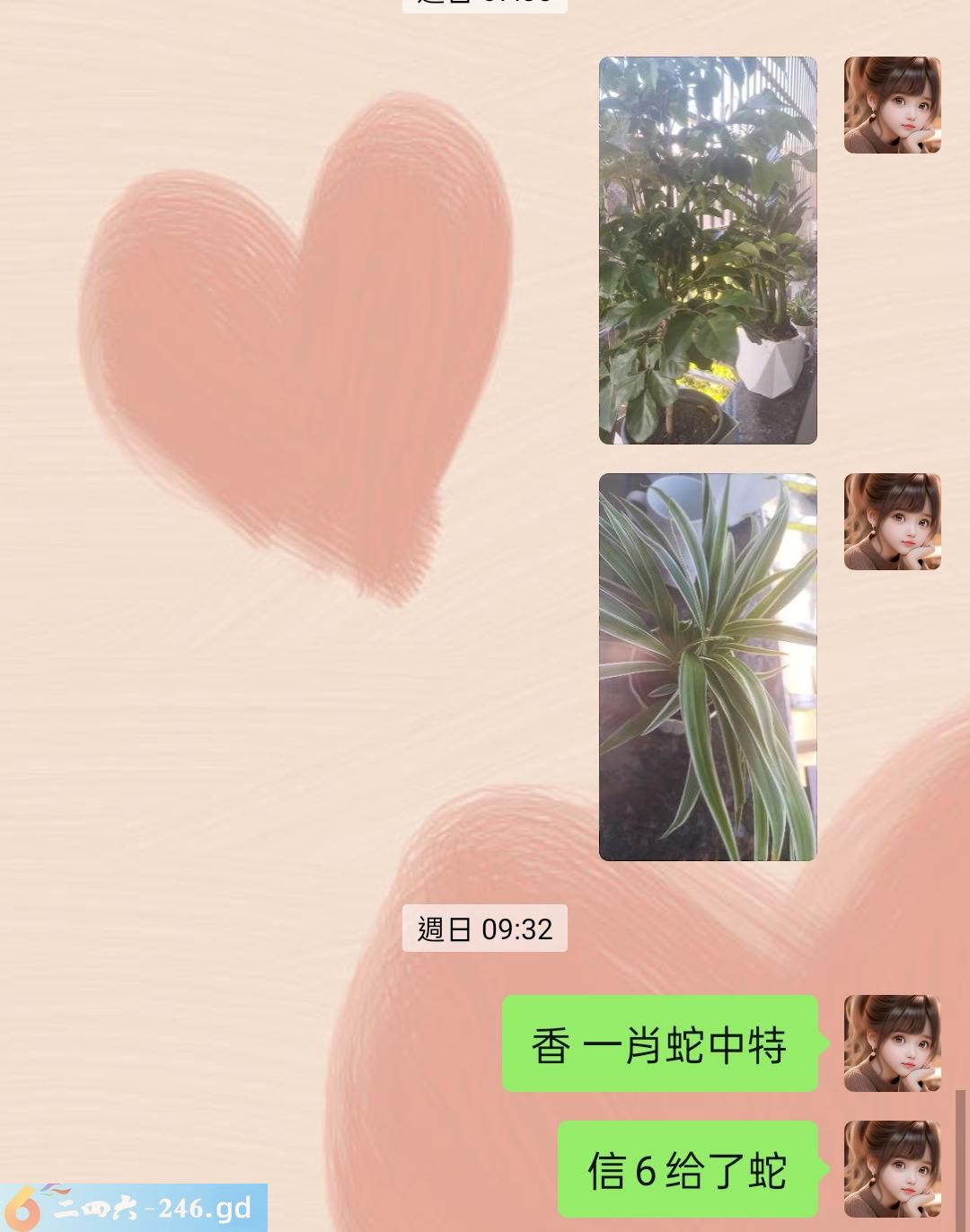The width and height of the screenshot is (970, 1232).
Task: Tap avatar beside the leafy plant photo
Action: click(x=892, y=105)
